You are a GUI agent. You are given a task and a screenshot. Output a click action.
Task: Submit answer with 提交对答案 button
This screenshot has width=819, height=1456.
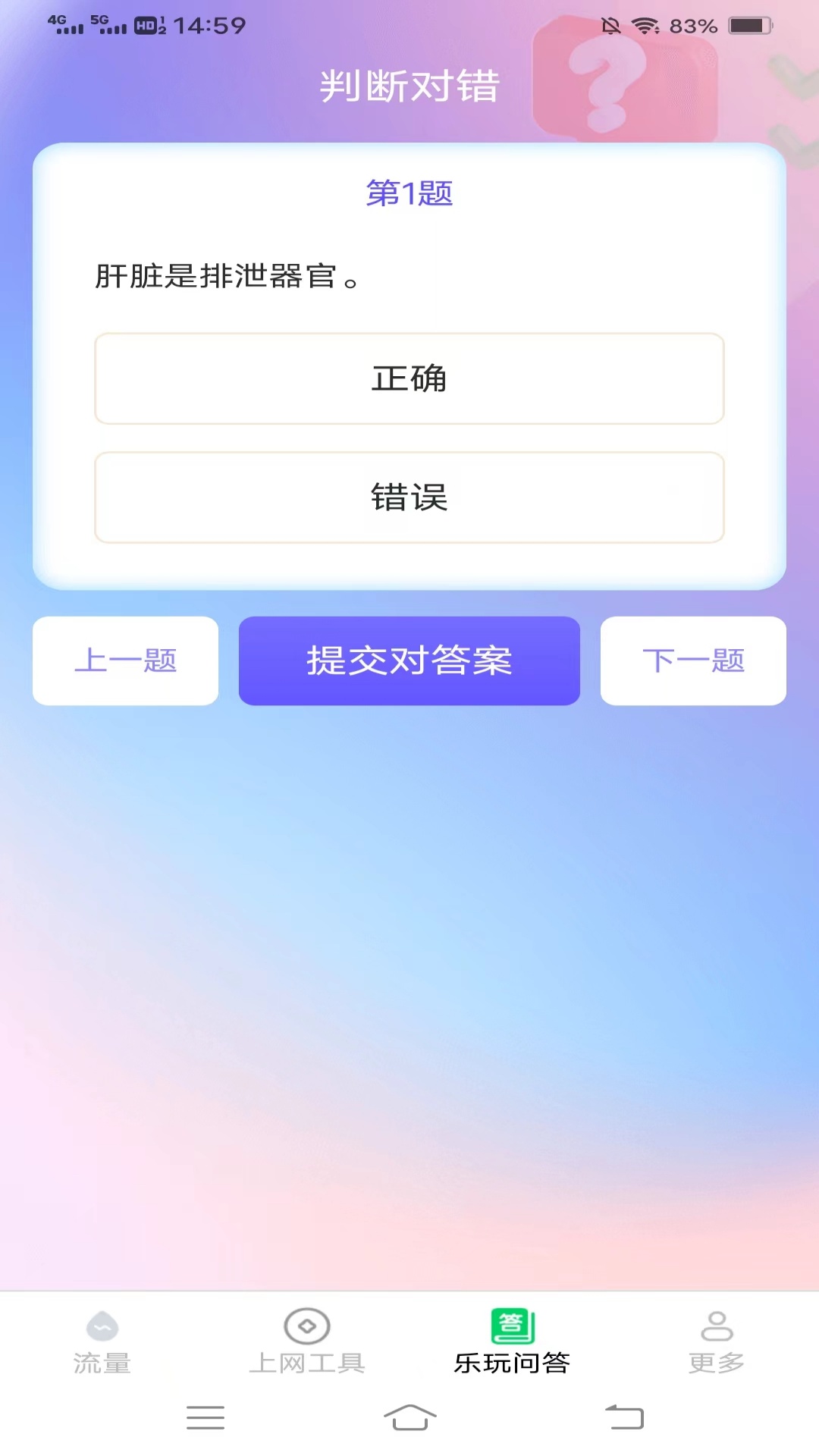tap(409, 661)
